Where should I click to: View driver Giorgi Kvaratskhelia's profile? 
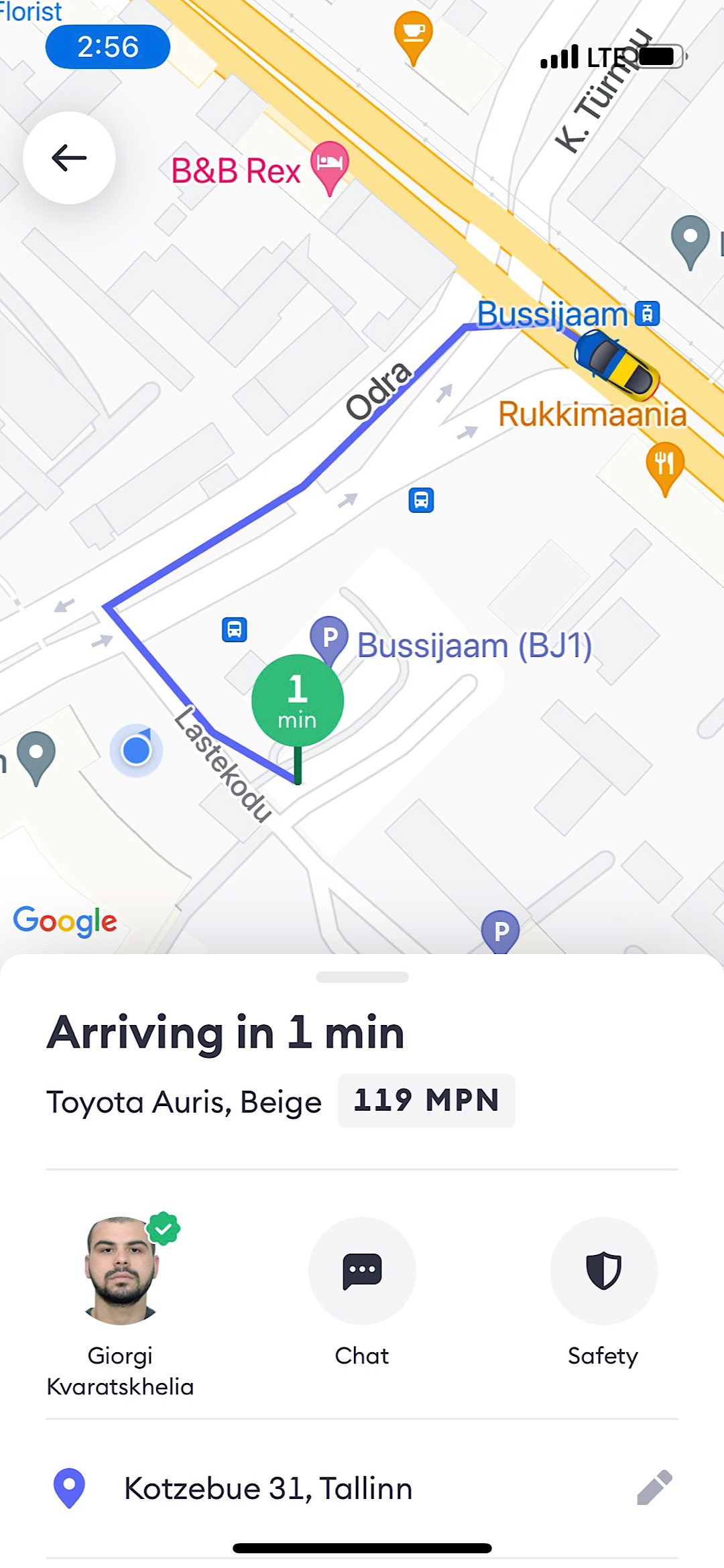(x=121, y=1270)
